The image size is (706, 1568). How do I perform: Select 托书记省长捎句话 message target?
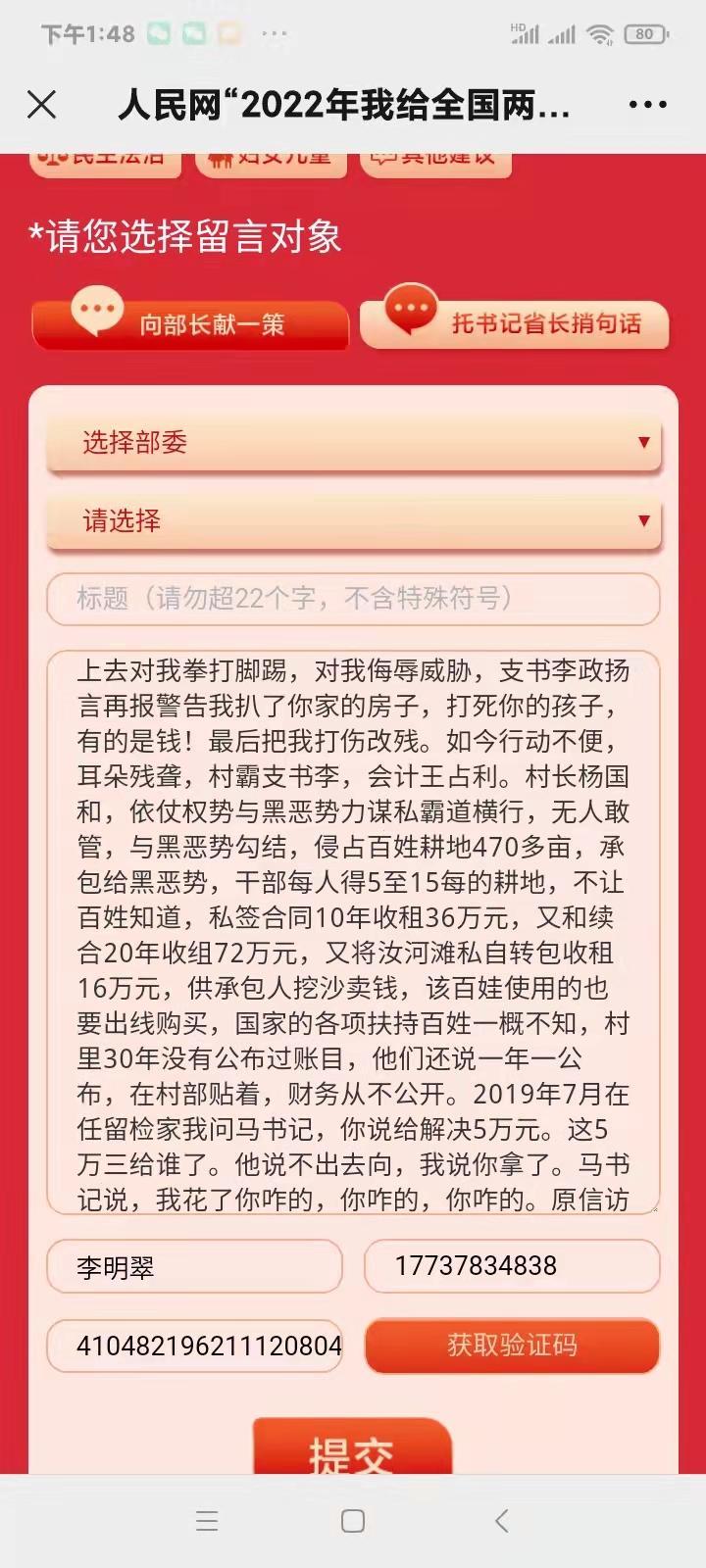tap(515, 323)
